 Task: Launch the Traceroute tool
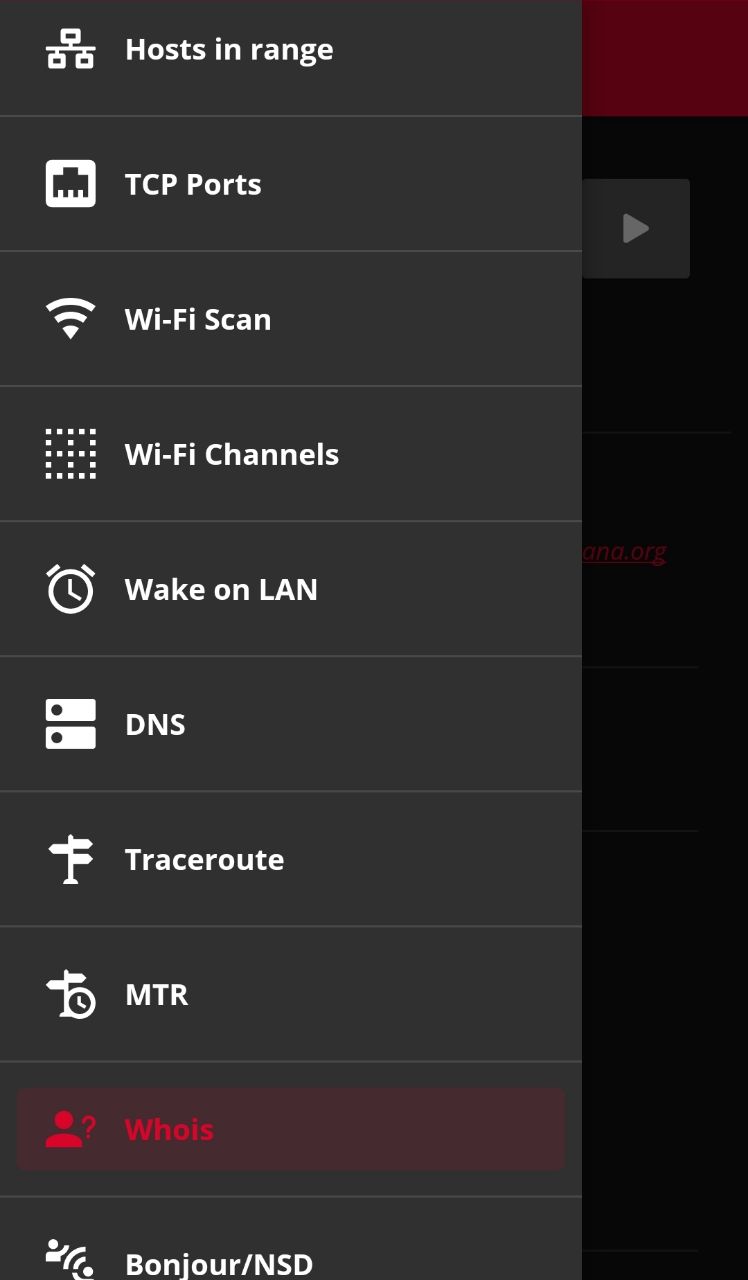204,860
